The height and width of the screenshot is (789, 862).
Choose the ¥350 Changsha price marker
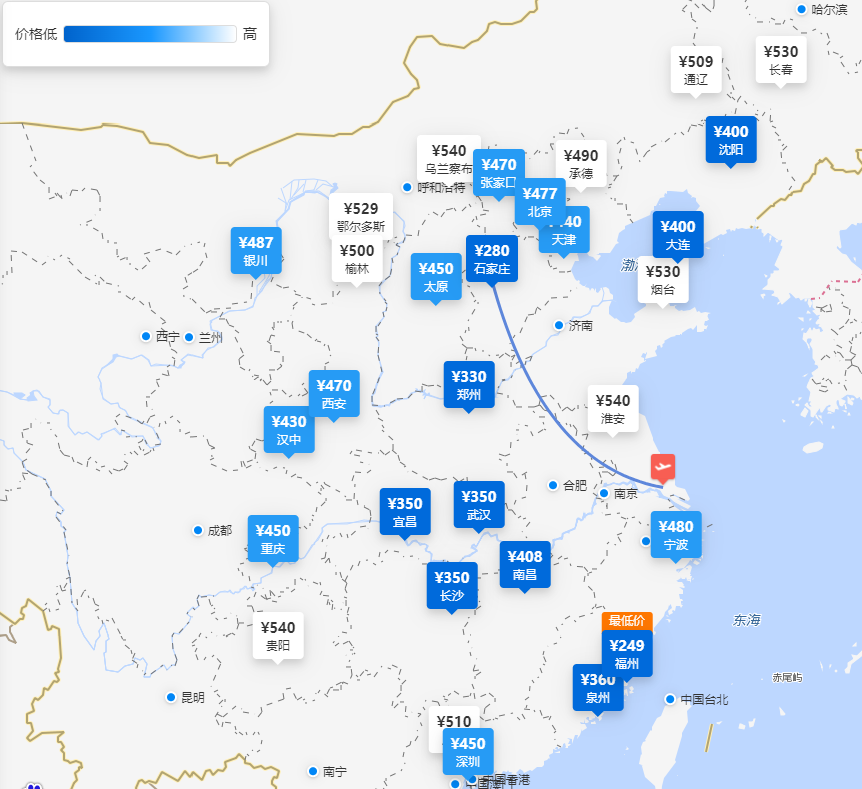[x=451, y=586]
